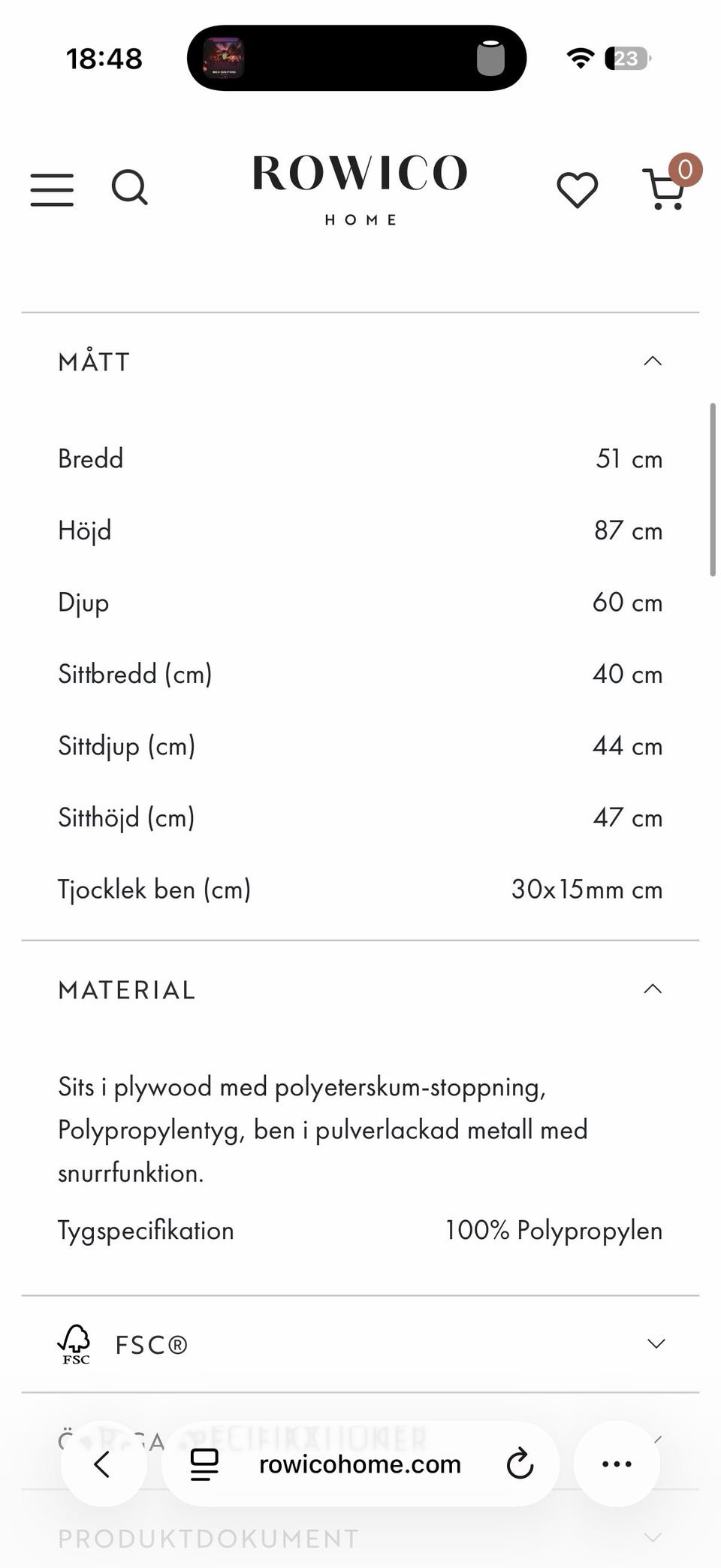This screenshot has height=1568, width=721.
Task: Collapse the MATERIAL section
Action: click(x=360, y=989)
